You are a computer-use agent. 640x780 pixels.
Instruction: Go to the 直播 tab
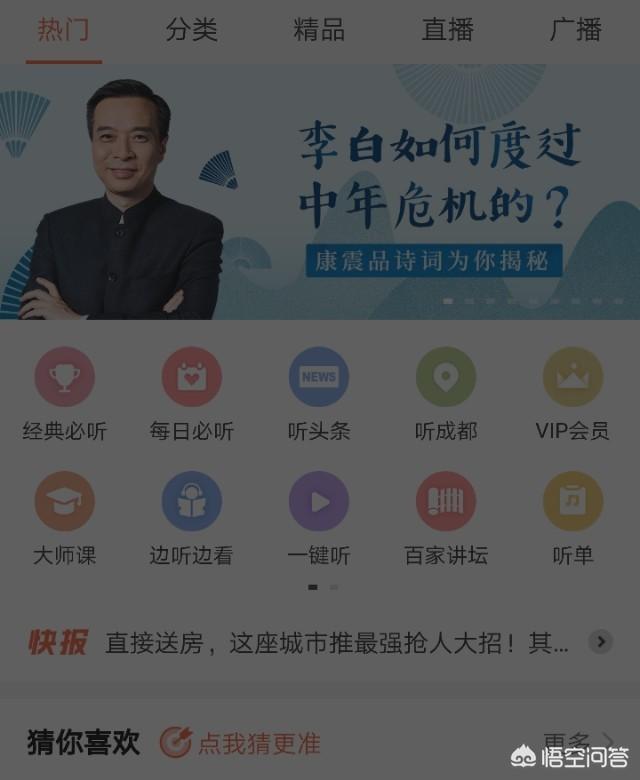click(x=447, y=30)
